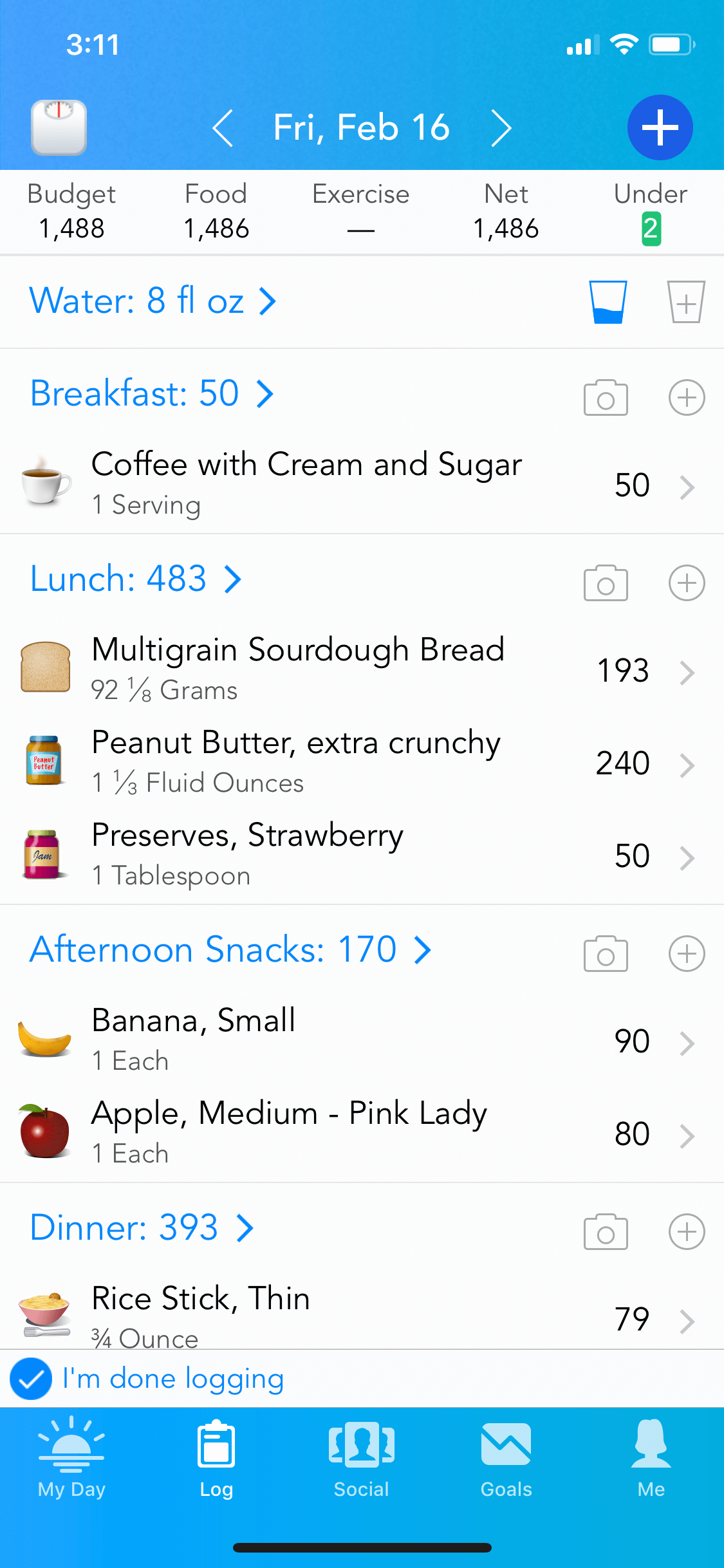Open Water: 8 fl oz details
724x1568 pixels.
click(x=153, y=301)
